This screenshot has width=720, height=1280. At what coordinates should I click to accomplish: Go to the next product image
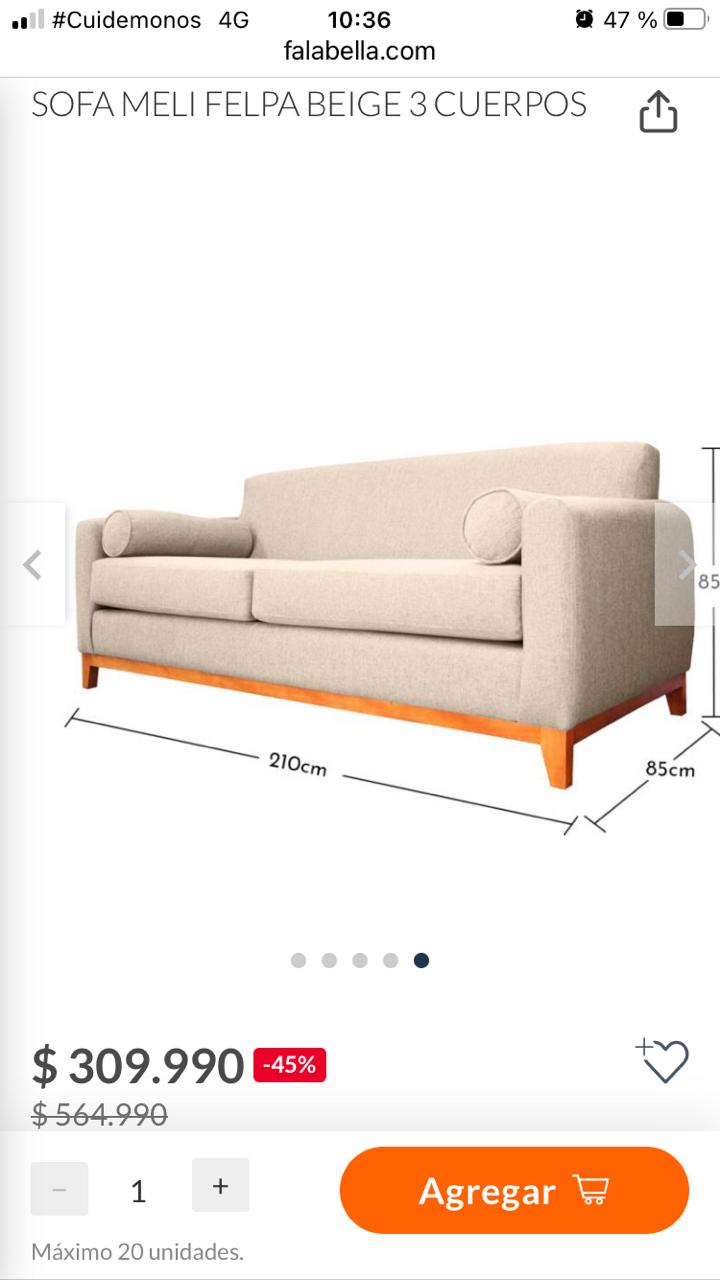(x=686, y=565)
